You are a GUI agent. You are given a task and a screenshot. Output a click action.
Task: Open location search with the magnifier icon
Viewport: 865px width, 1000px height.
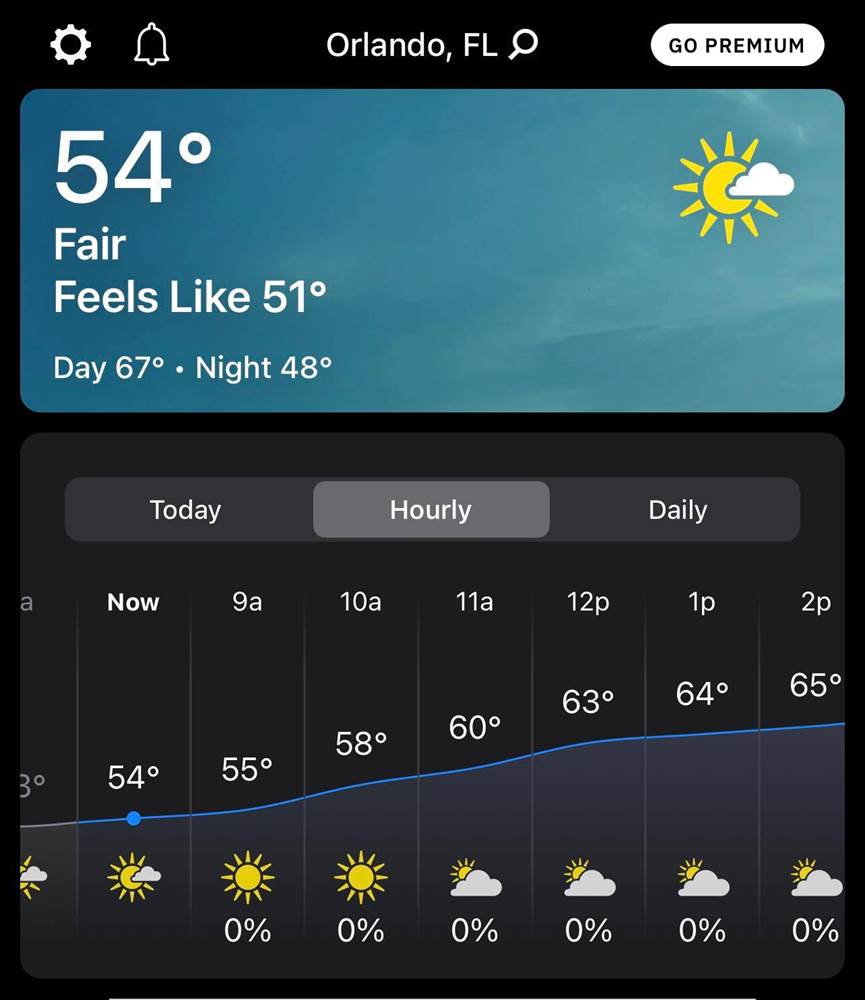521,45
